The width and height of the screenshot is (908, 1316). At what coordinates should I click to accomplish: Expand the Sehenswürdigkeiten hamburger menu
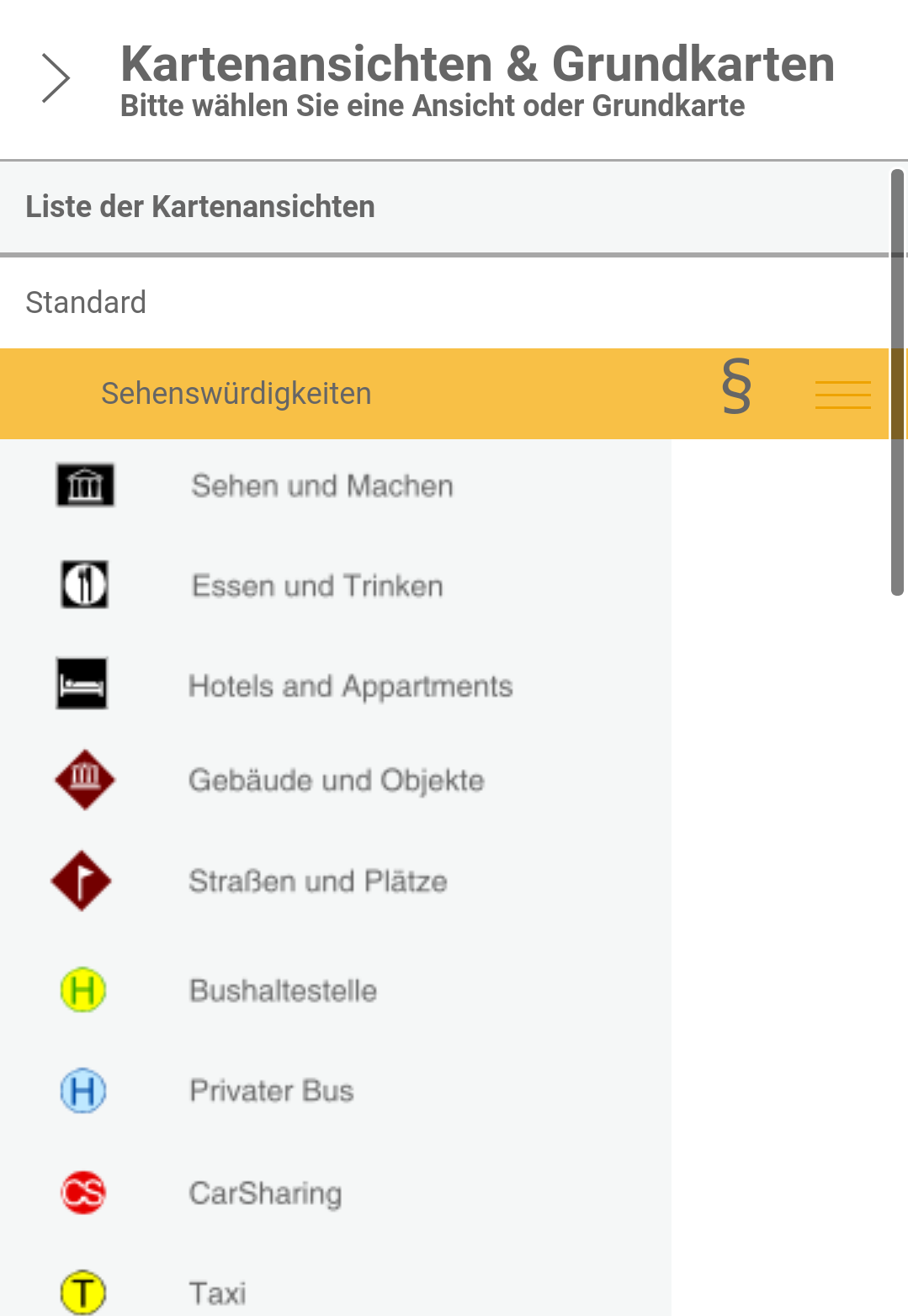(842, 393)
